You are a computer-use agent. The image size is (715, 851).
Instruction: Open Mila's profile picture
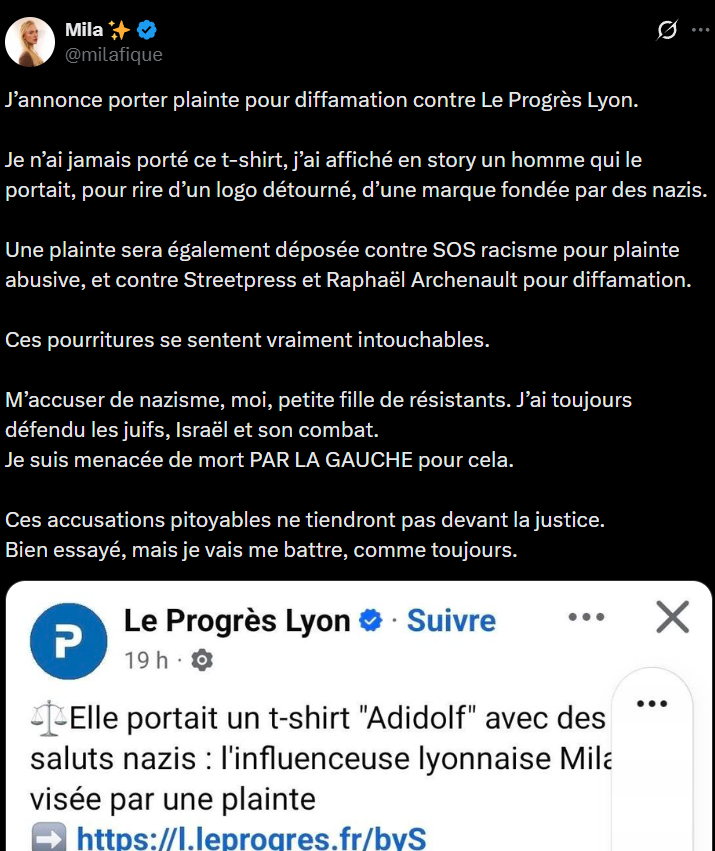click(x=31, y=42)
